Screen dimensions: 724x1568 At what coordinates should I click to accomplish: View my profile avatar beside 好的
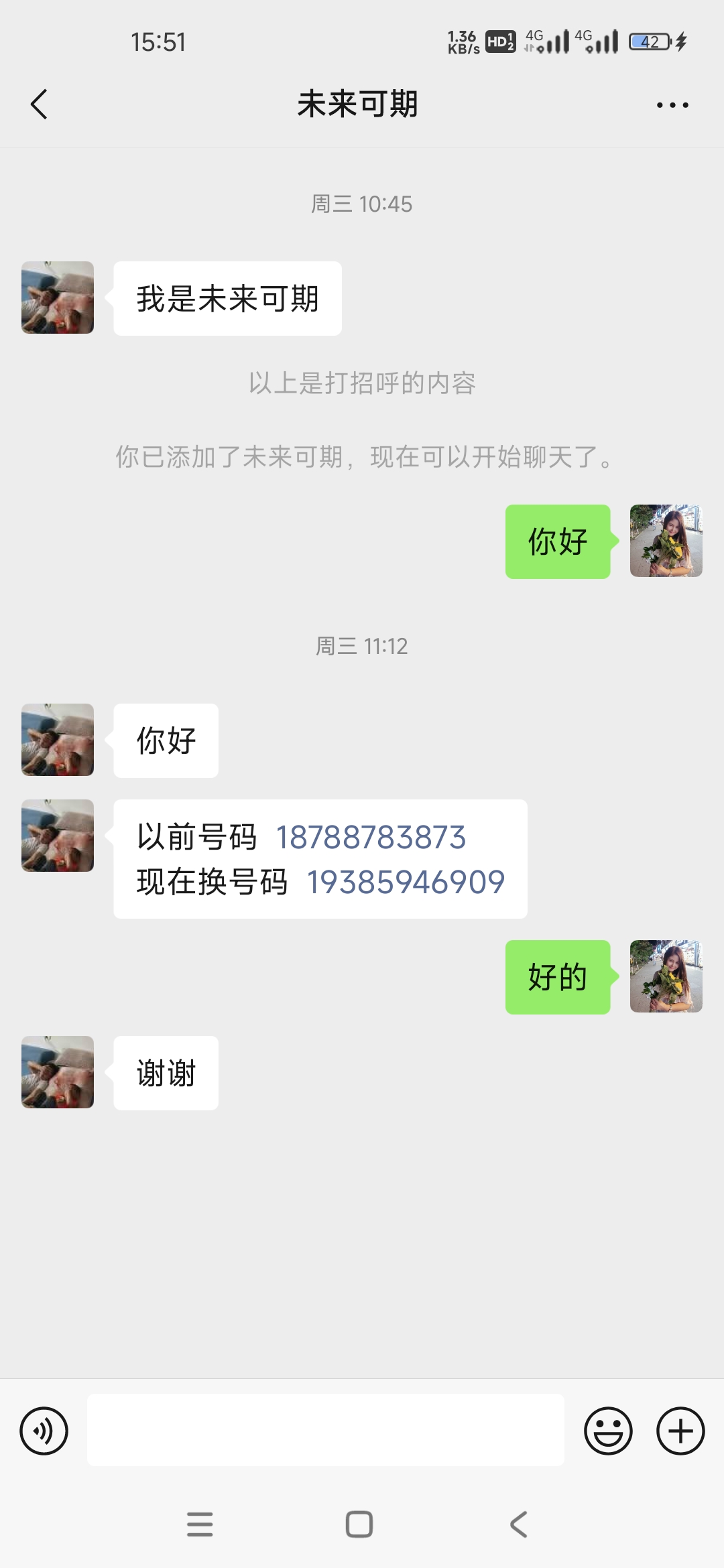click(666, 976)
